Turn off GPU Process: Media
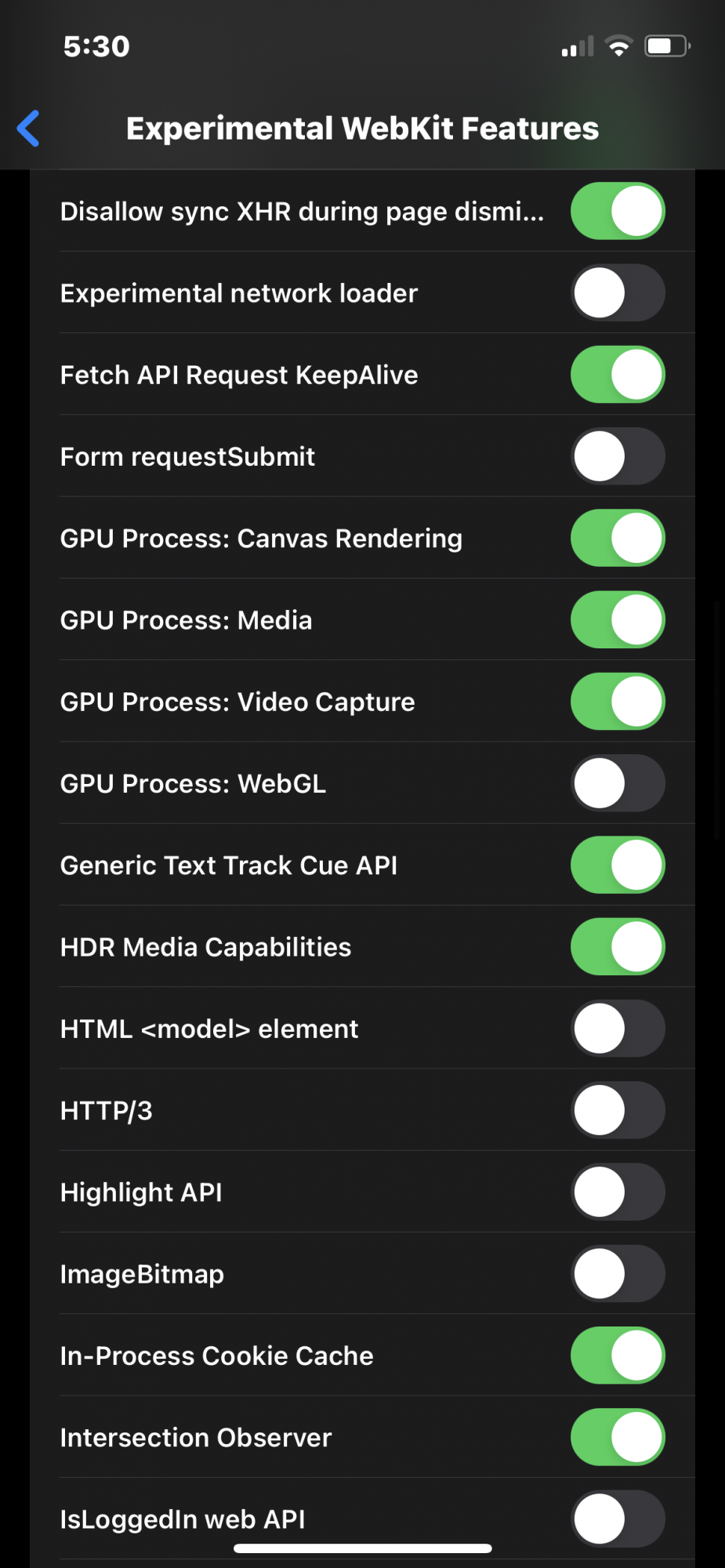This screenshot has height=1568, width=725. click(618, 619)
